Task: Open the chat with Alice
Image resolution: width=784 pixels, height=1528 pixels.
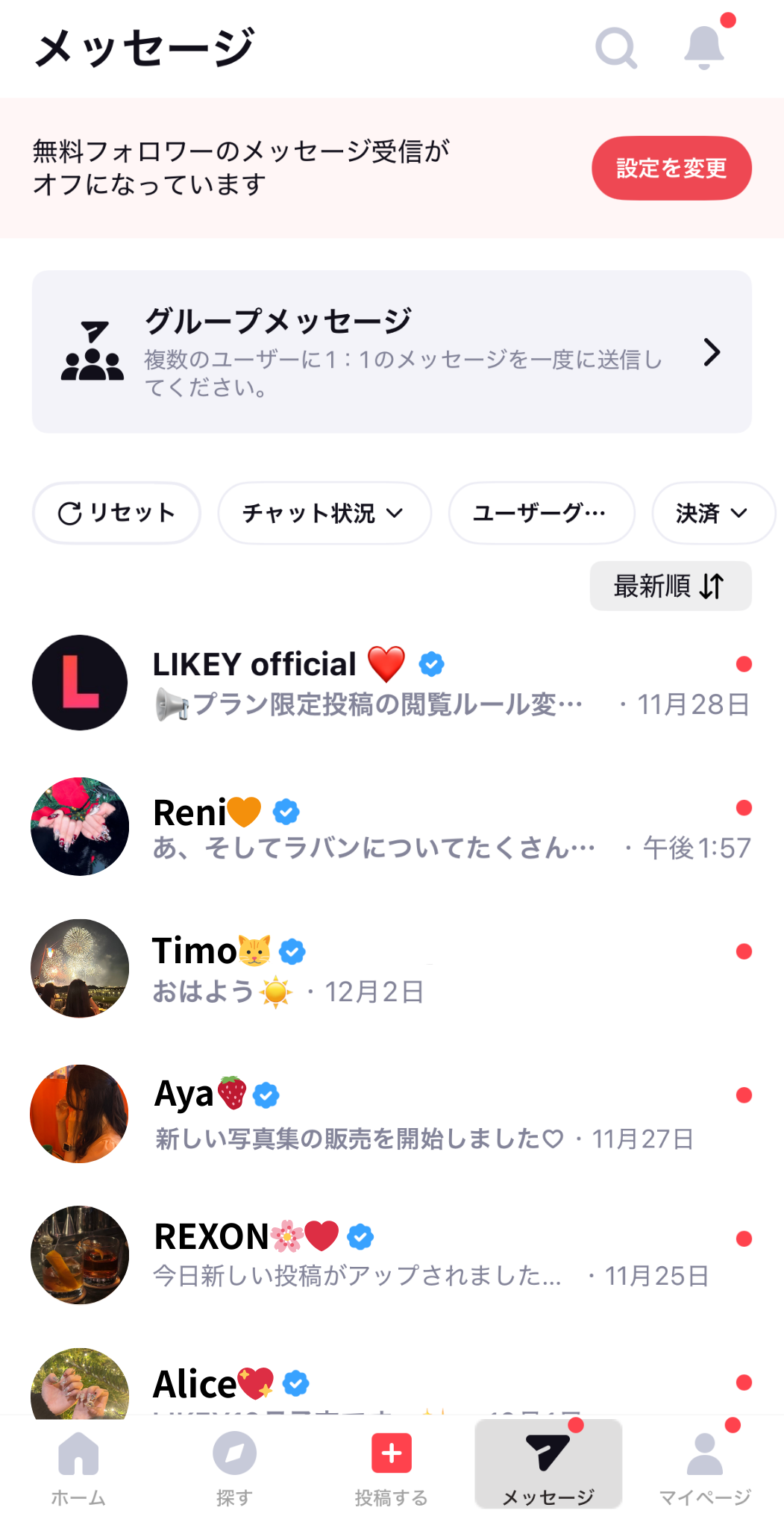Action: click(x=392, y=1385)
